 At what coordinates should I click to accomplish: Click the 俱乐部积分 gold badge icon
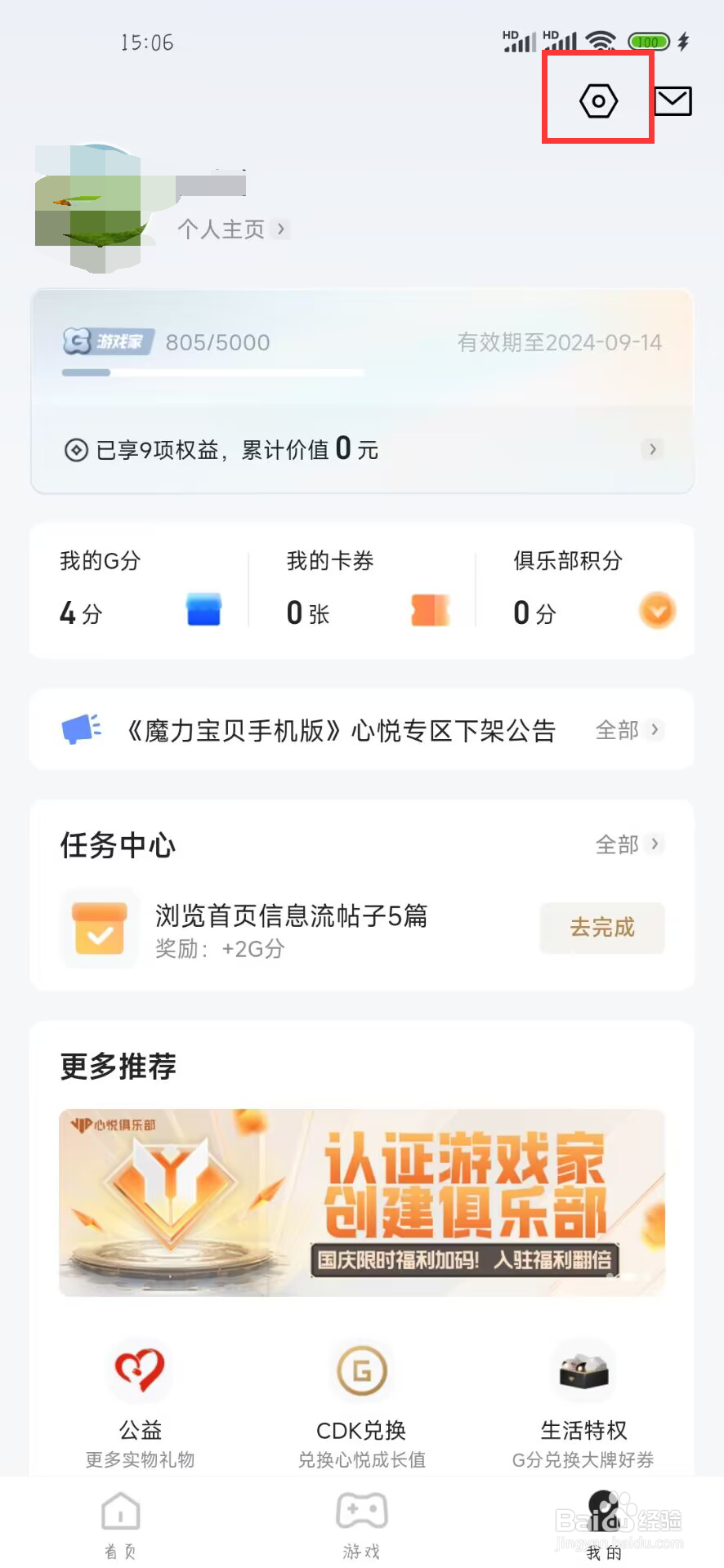point(657,609)
